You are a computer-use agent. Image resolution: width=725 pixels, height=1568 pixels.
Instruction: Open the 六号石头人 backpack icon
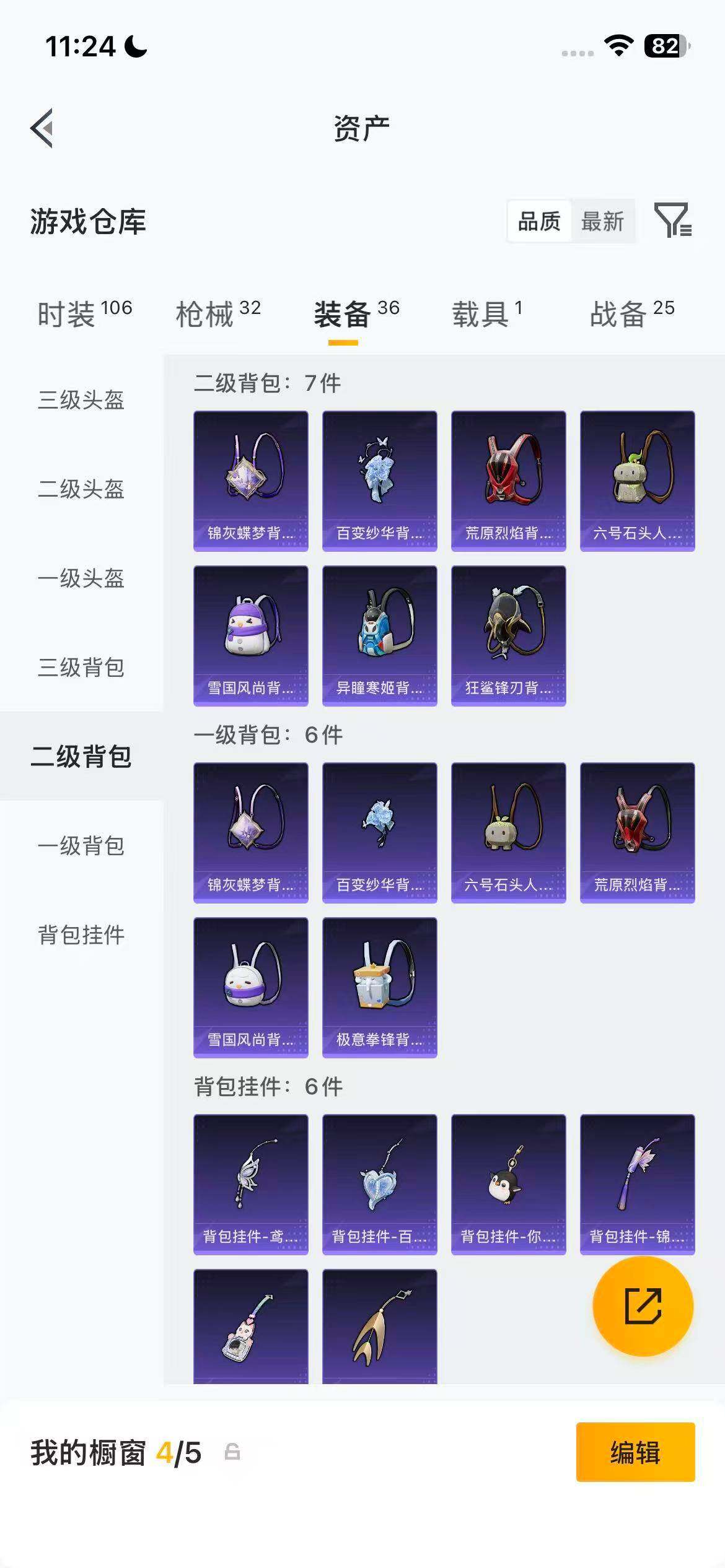click(x=638, y=480)
